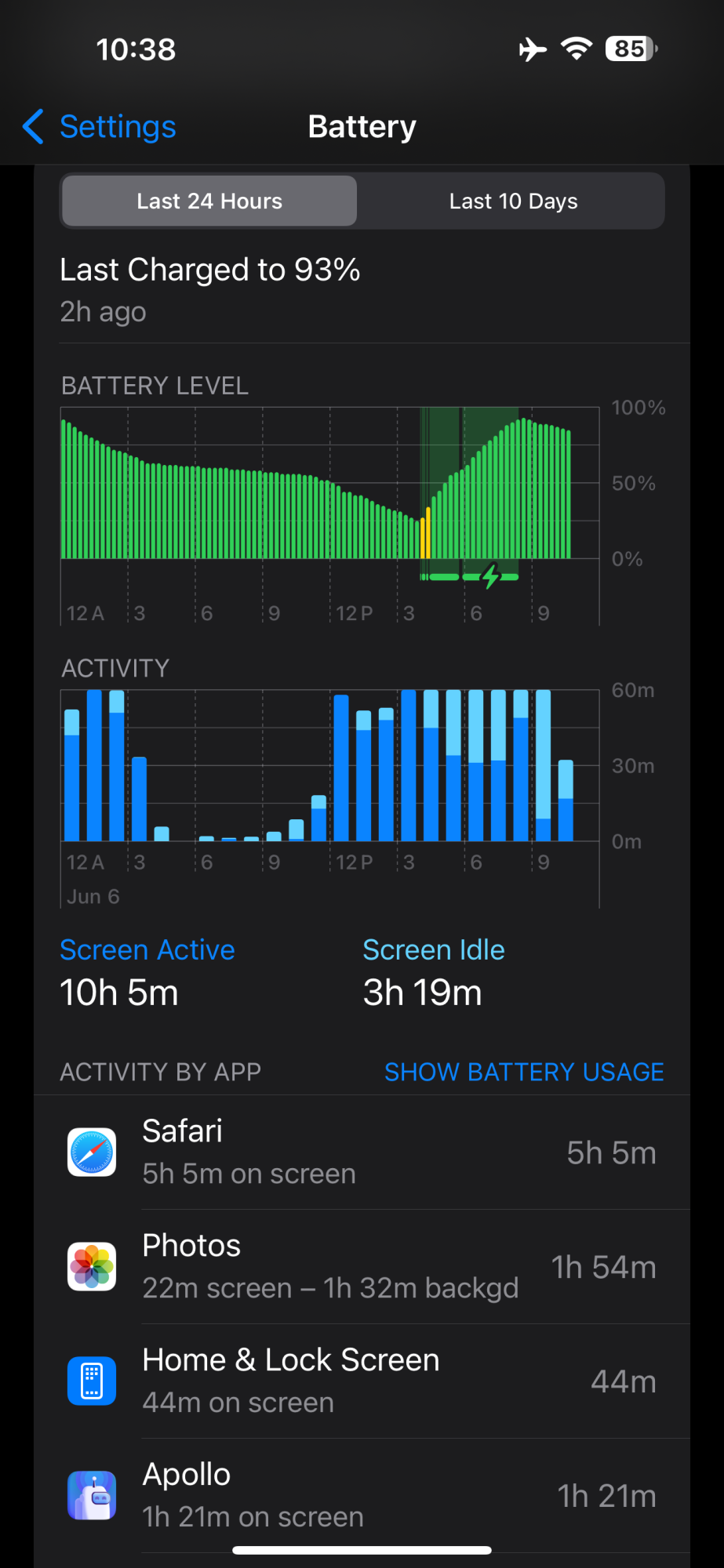Open Apollo activity row

coord(362,1496)
